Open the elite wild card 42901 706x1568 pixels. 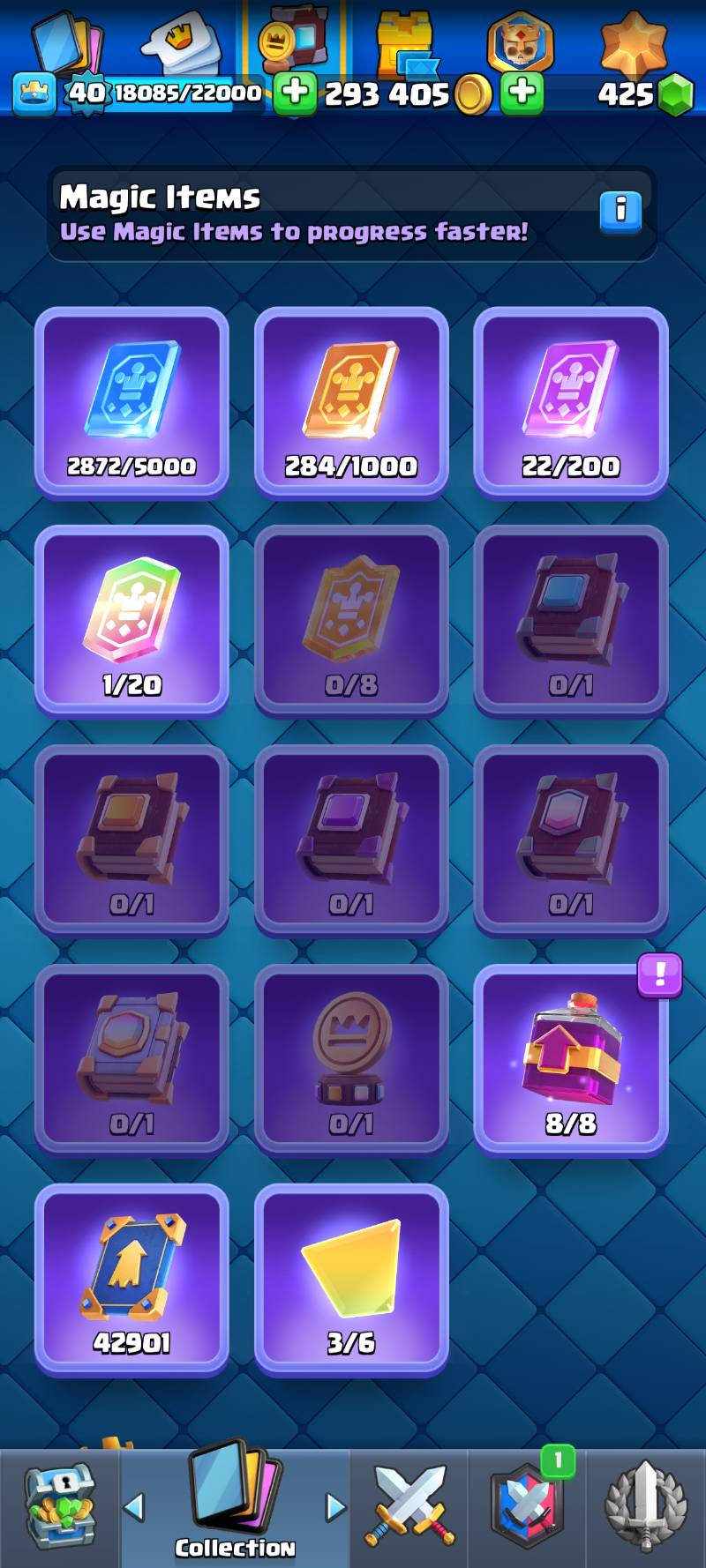pyautogui.click(x=131, y=1279)
